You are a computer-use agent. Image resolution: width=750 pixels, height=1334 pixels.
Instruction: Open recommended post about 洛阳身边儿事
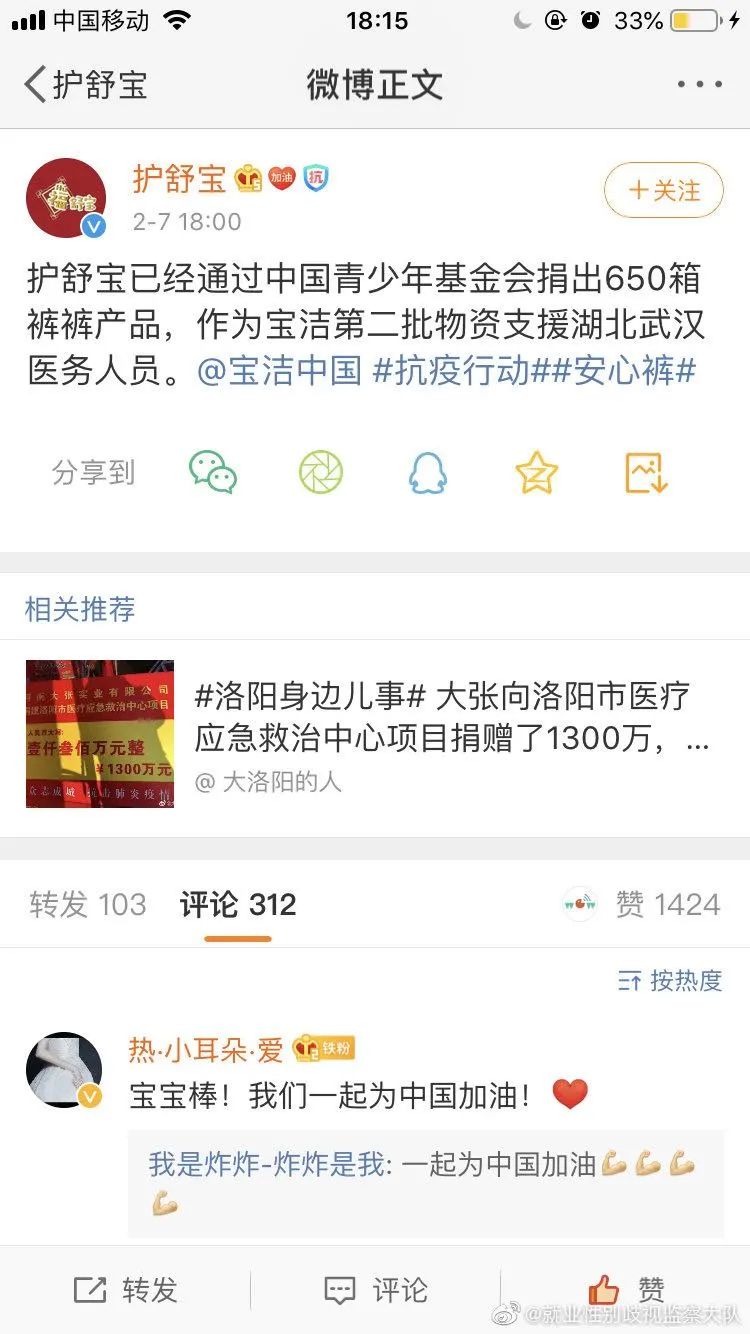[x=375, y=733]
